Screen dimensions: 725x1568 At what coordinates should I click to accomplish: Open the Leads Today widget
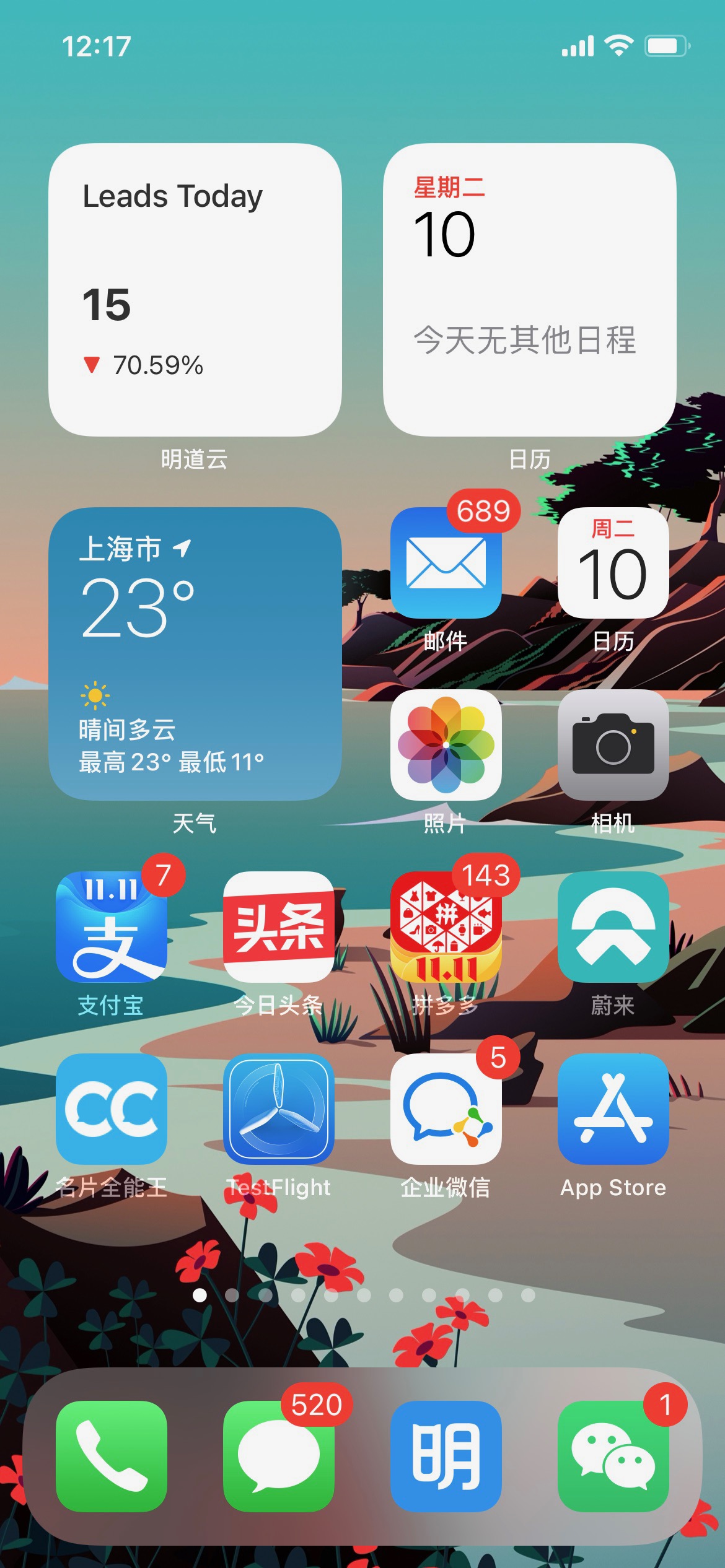pyautogui.click(x=195, y=290)
